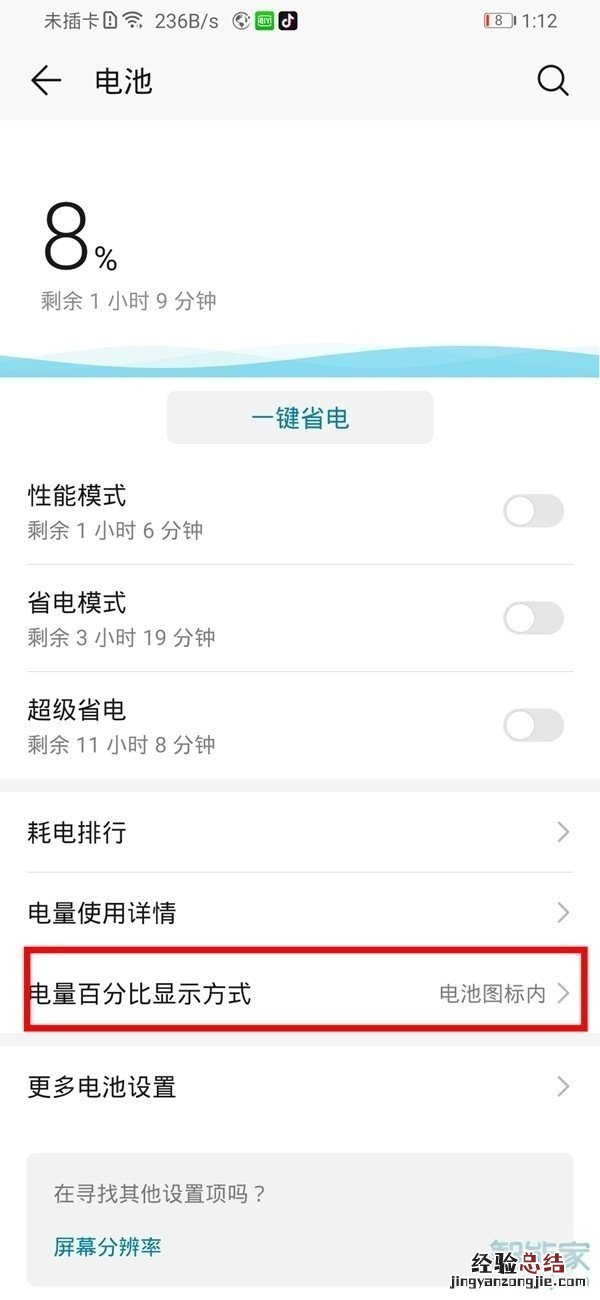The height and width of the screenshot is (1300, 600).
Task: Open 更多电池设置
Action: [x=300, y=1087]
